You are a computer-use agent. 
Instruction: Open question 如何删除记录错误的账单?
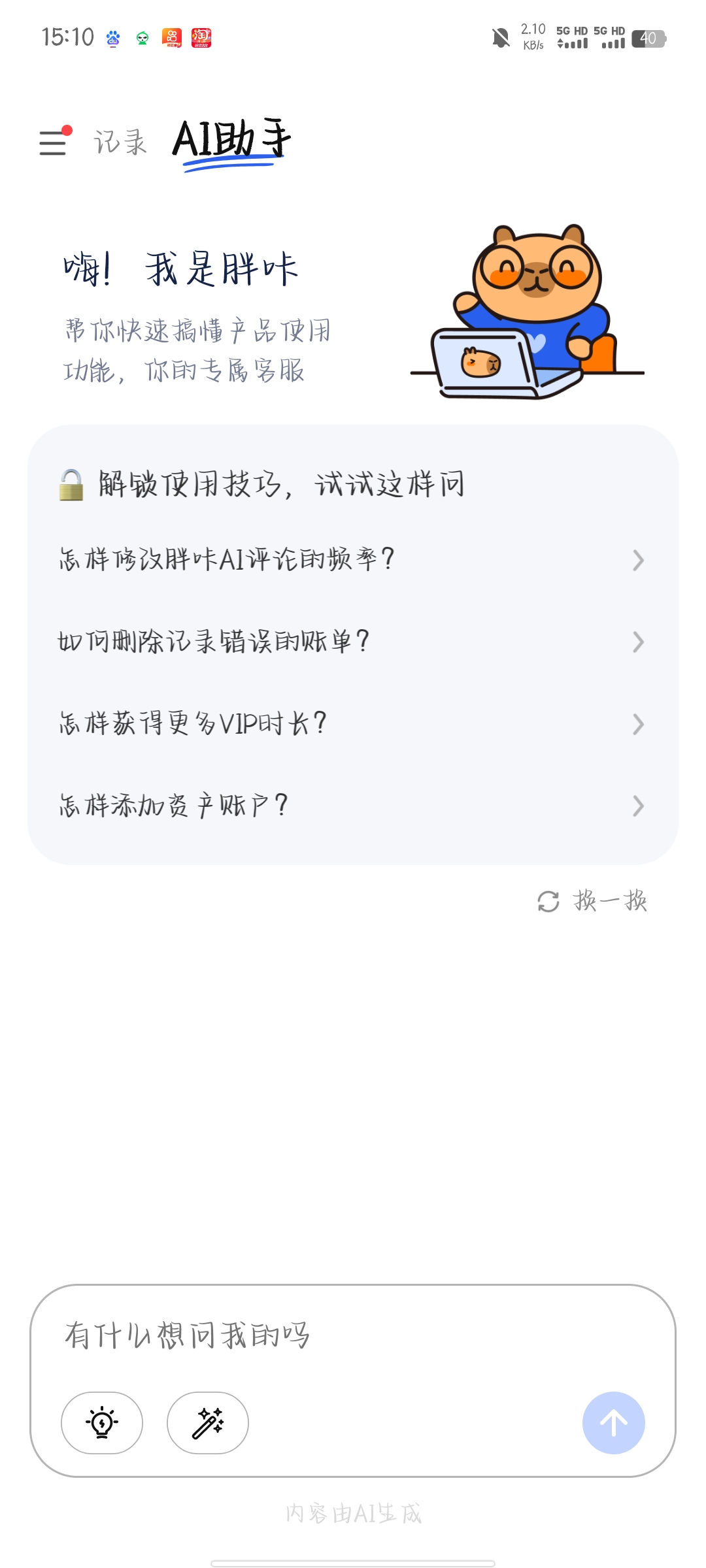point(352,642)
